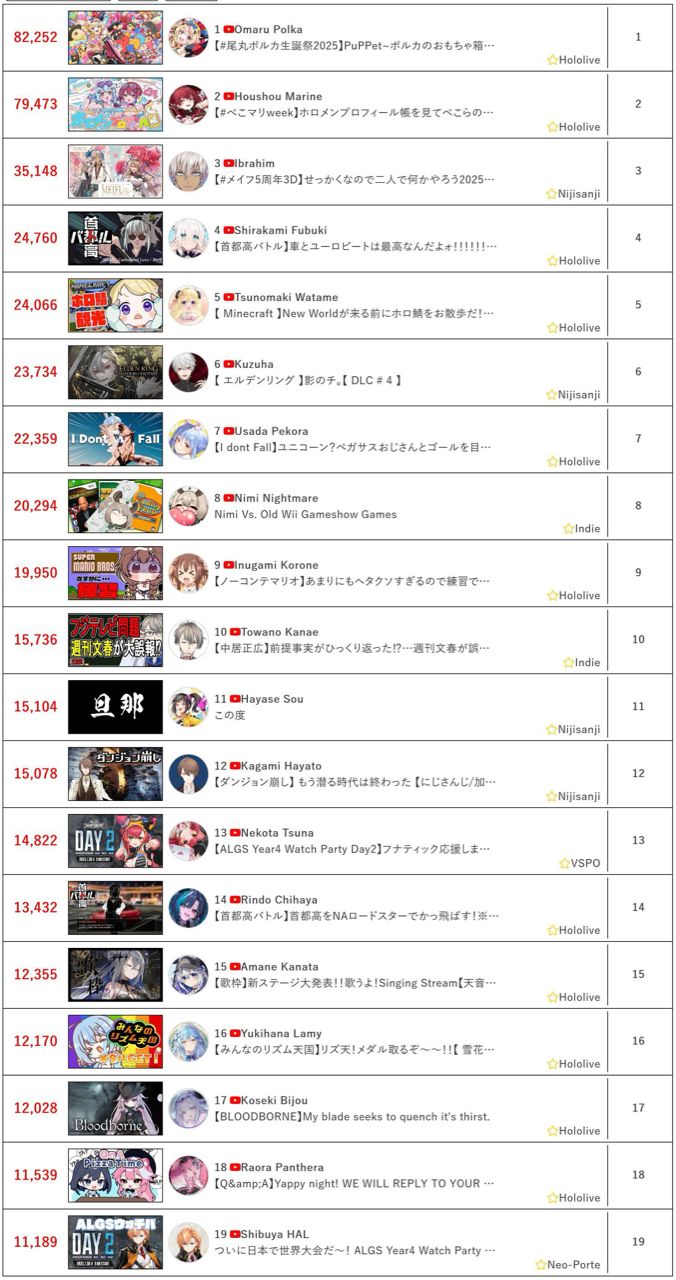Viewport: 676px width, 1280px height.
Task: Open Koseki Bijou's Bloodborne stream thumbnail
Action: (x=115, y=1109)
